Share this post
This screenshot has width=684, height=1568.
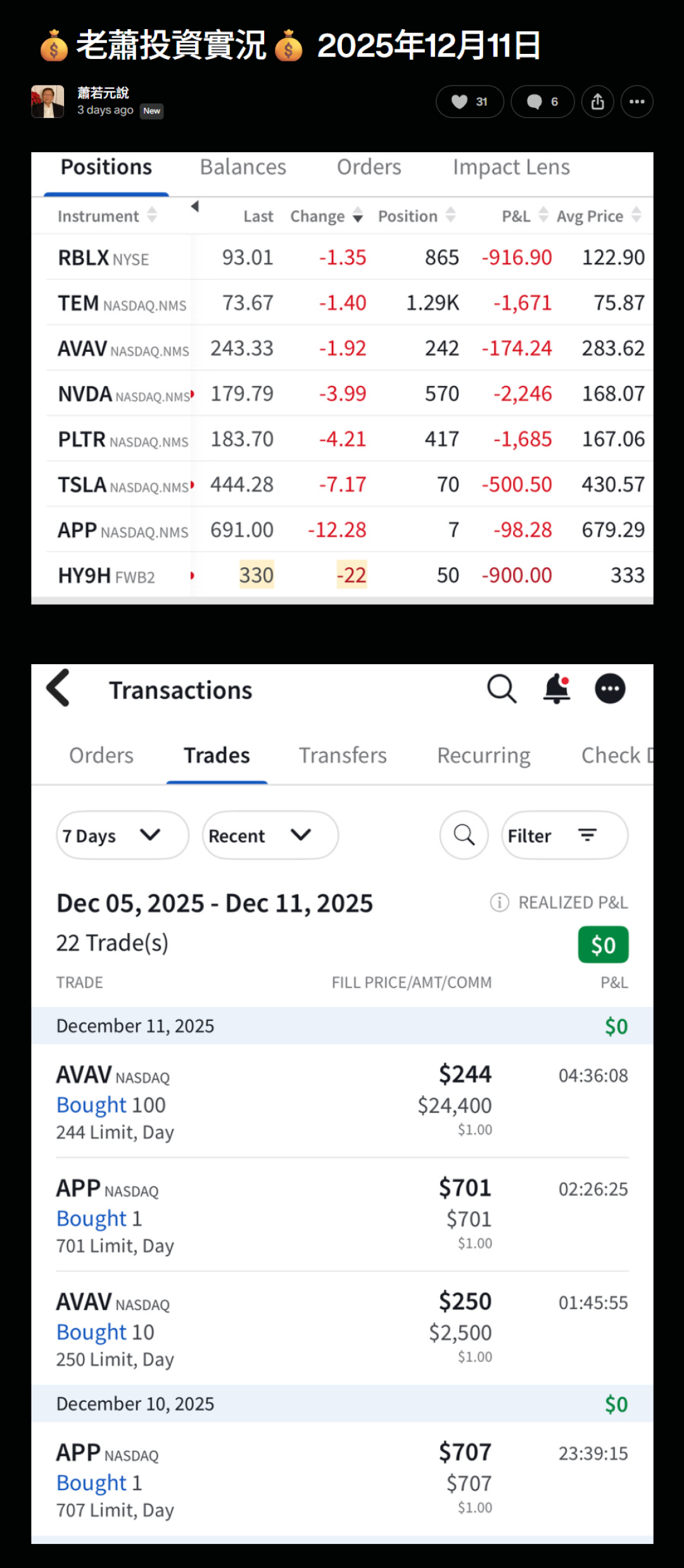click(x=597, y=102)
